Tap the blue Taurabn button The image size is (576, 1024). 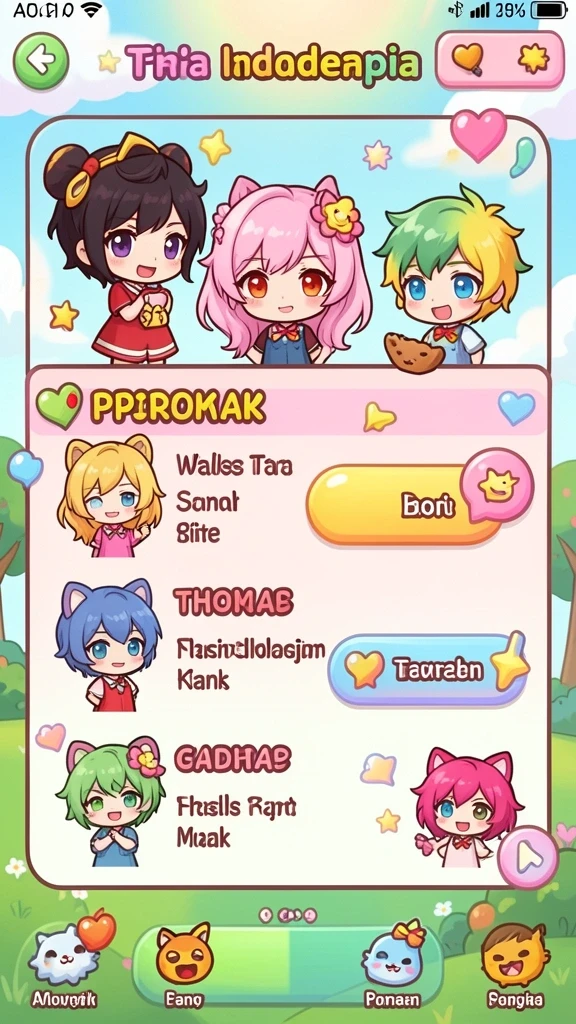[x=428, y=669]
